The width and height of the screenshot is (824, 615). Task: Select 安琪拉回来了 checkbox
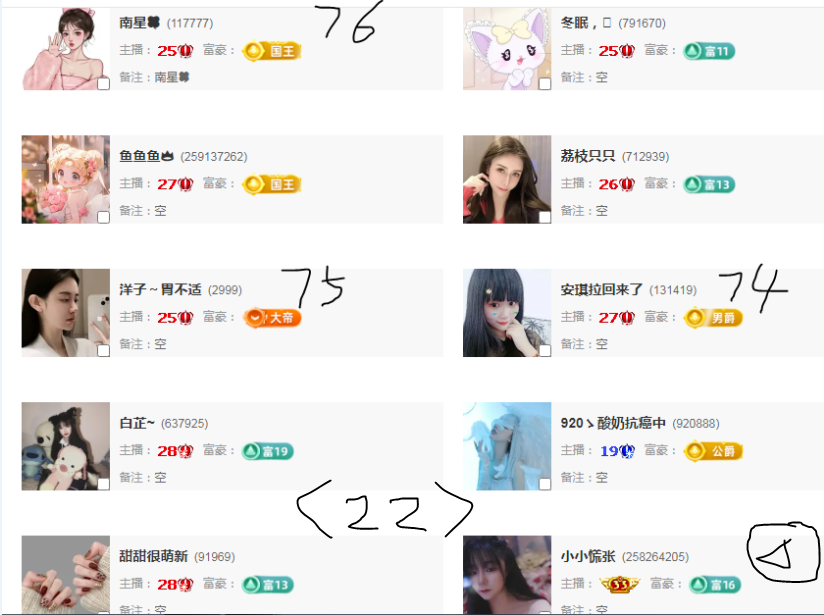545,351
